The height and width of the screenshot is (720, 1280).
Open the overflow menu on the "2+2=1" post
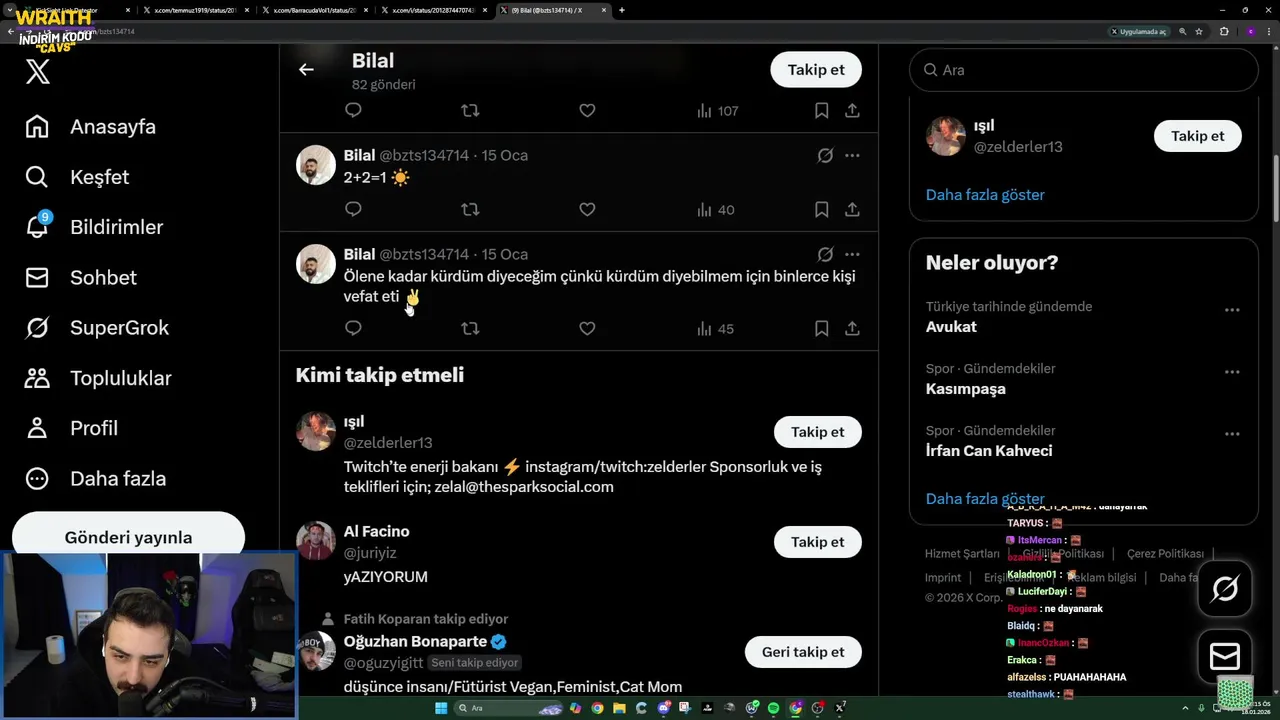[x=852, y=155]
